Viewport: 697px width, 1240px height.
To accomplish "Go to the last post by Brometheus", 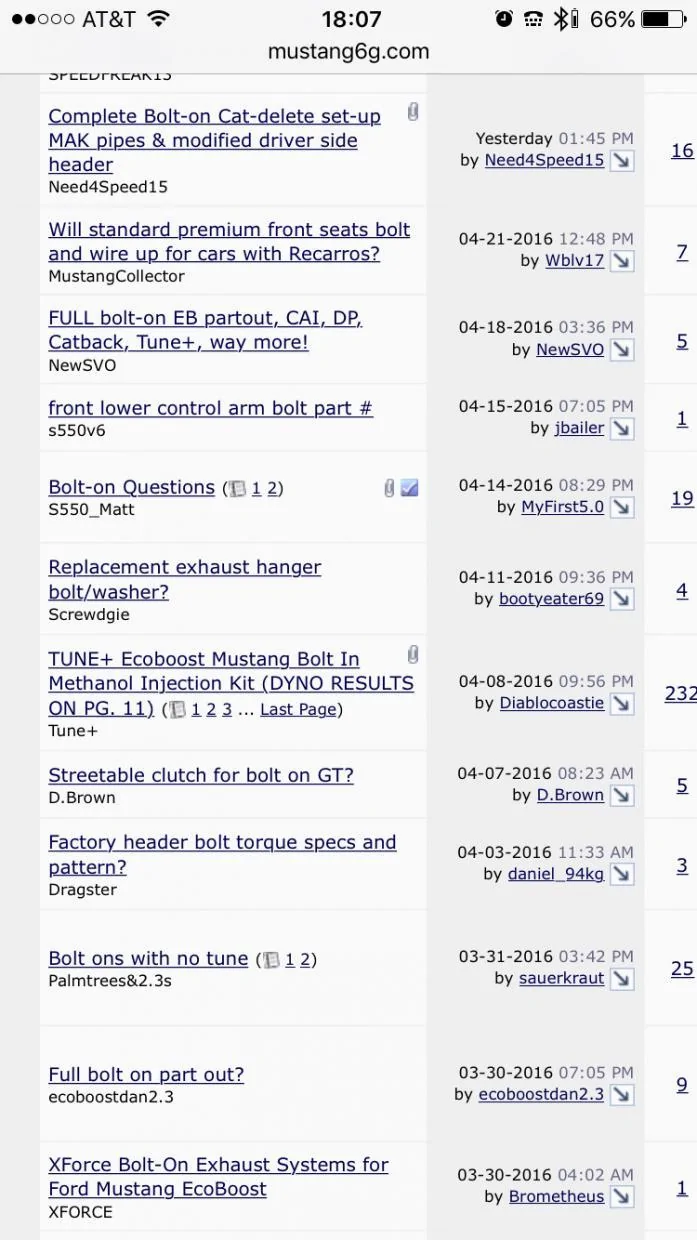I will click(622, 1197).
